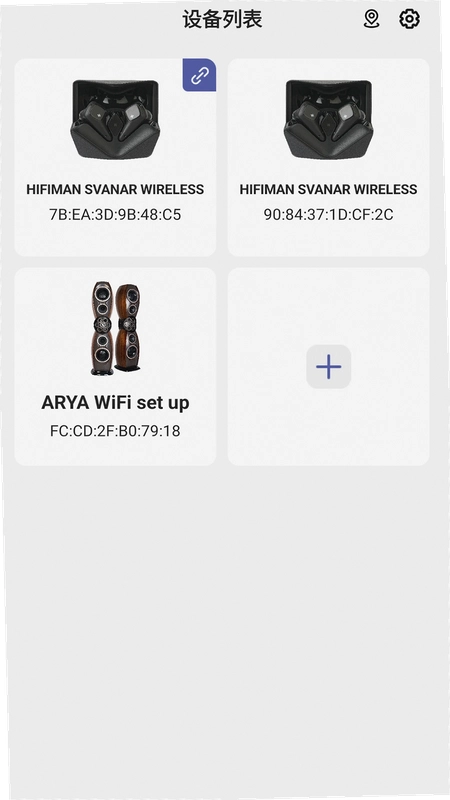Tap the link badge on the first device

(199, 75)
